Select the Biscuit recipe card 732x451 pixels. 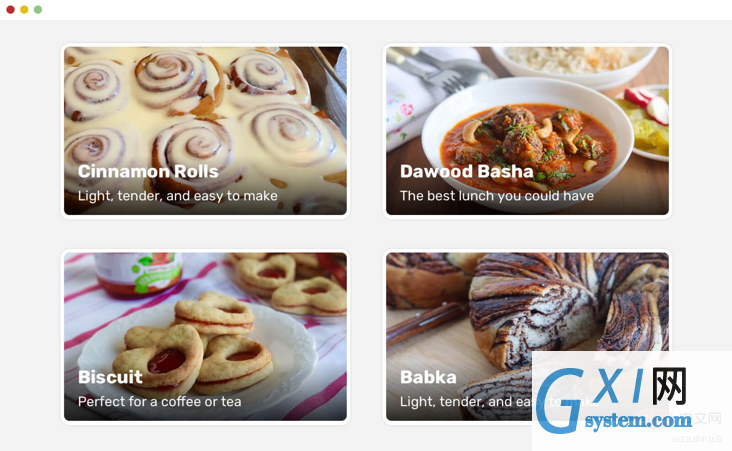[205, 336]
